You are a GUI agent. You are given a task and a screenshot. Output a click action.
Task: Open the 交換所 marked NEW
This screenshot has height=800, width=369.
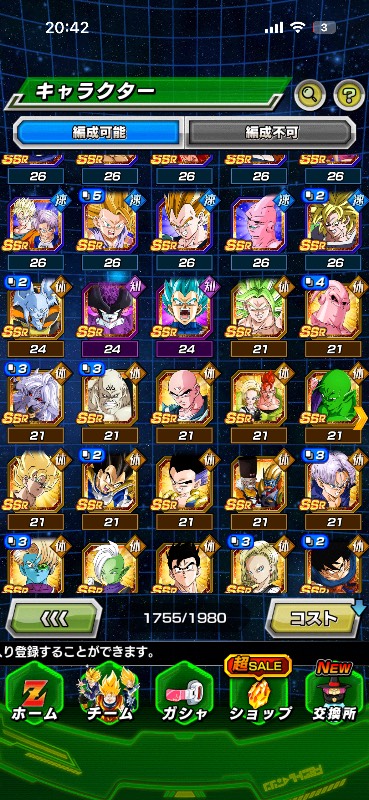click(334, 691)
